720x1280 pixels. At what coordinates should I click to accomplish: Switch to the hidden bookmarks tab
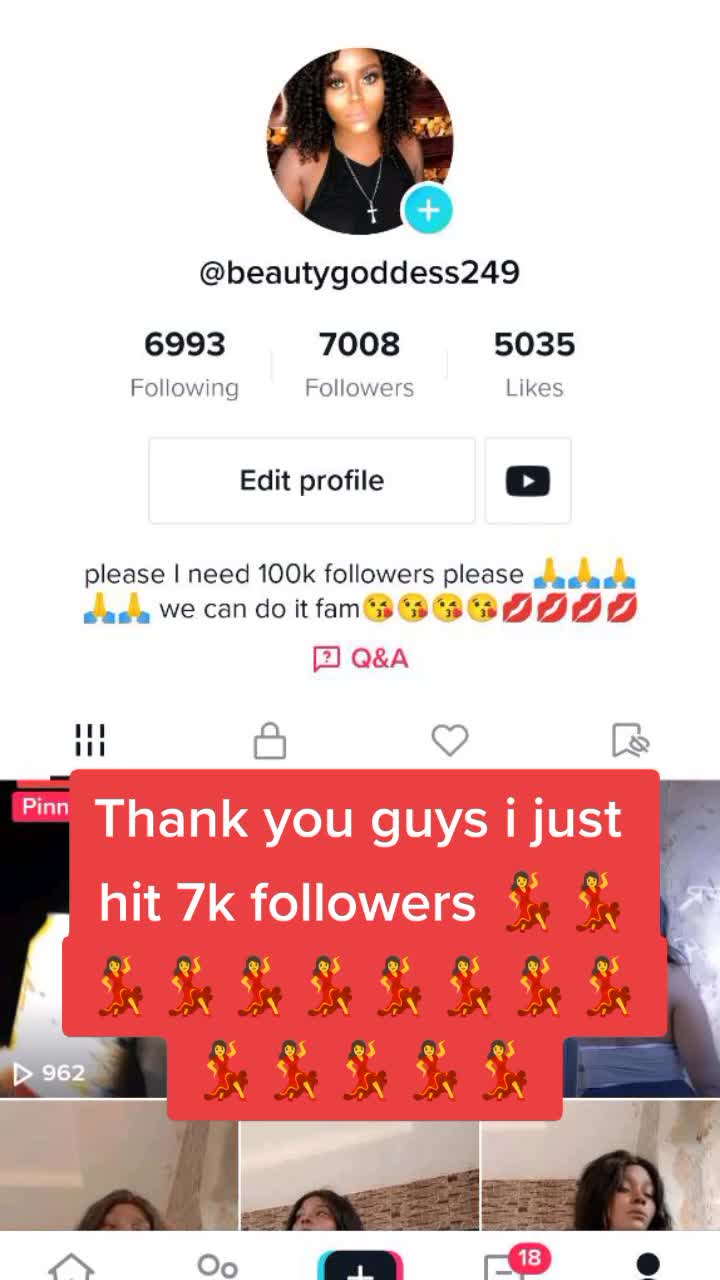point(630,741)
